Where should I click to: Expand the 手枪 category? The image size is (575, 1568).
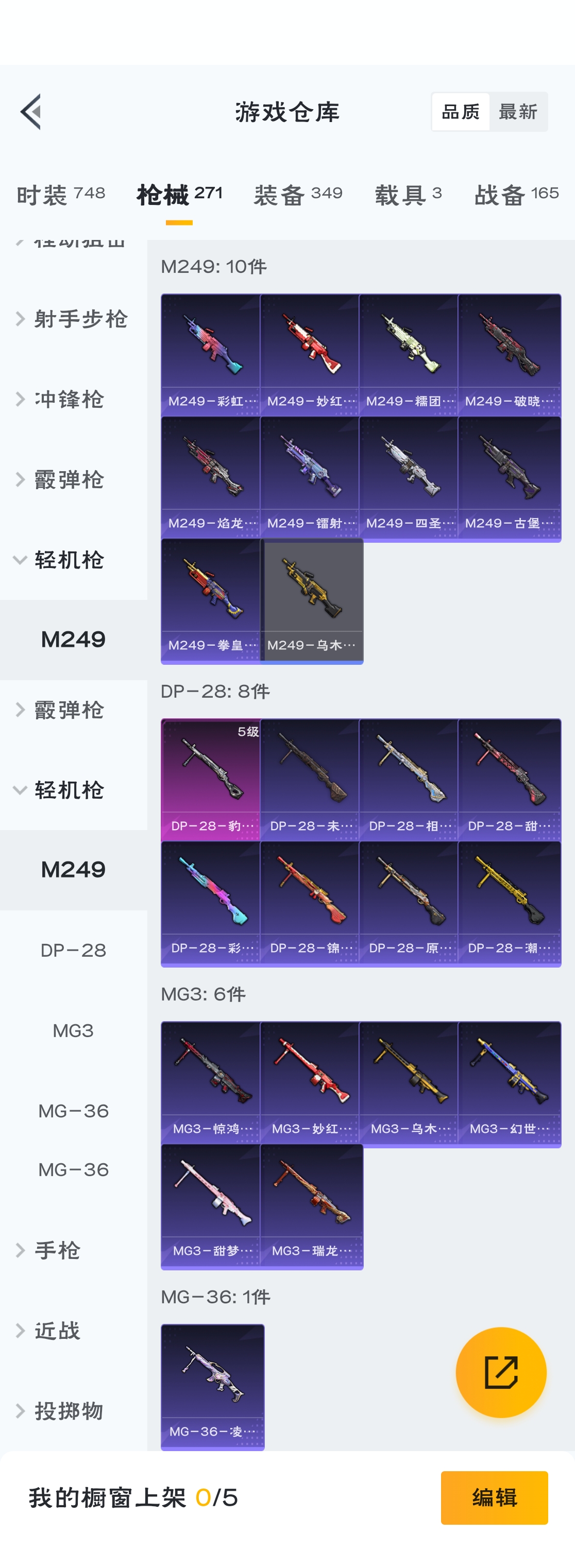pos(58,1250)
